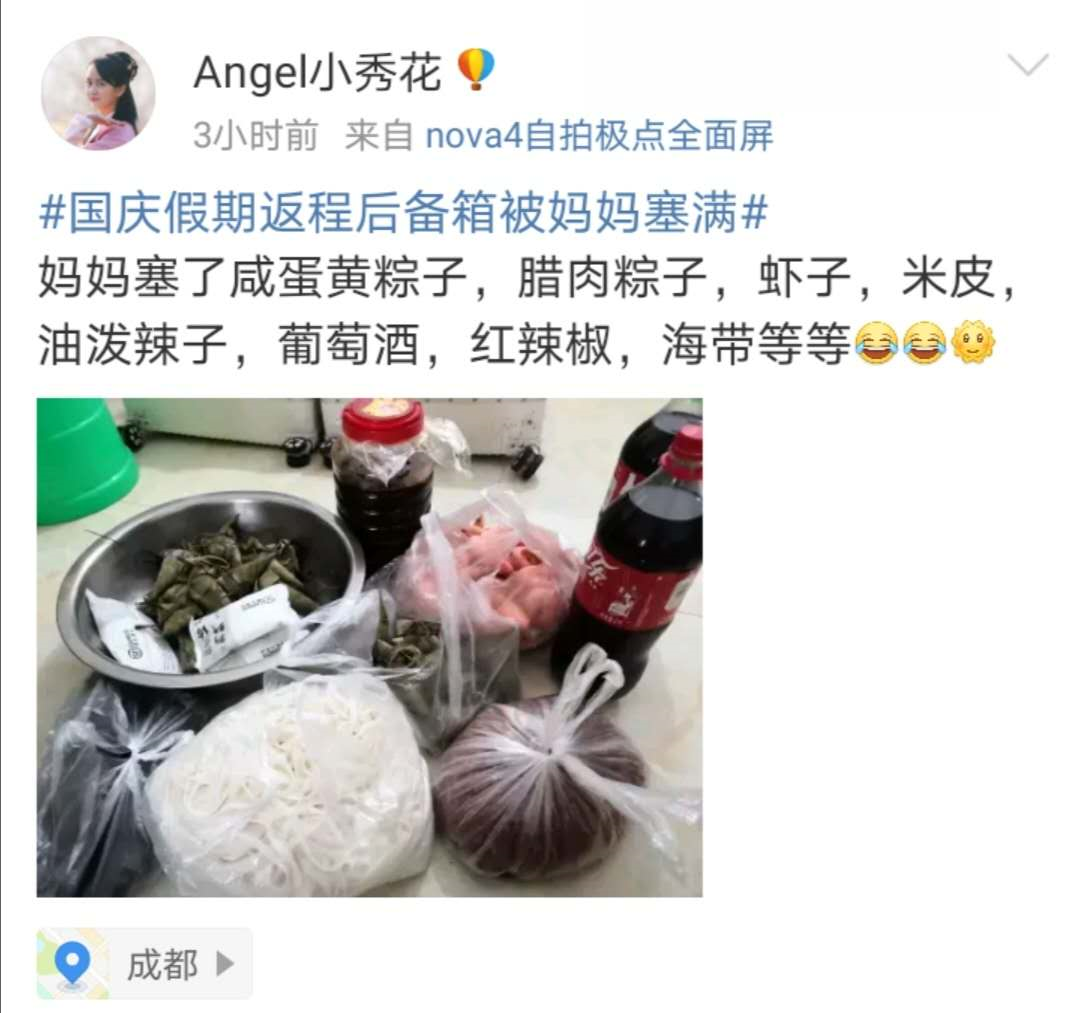Viewport: 1080px width, 1013px height.
Task: Expand the post options chevron
Action: (x=1027, y=66)
